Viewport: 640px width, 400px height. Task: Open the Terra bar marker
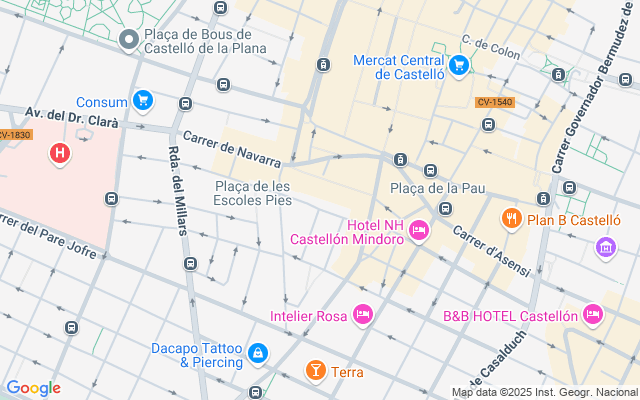(316, 371)
